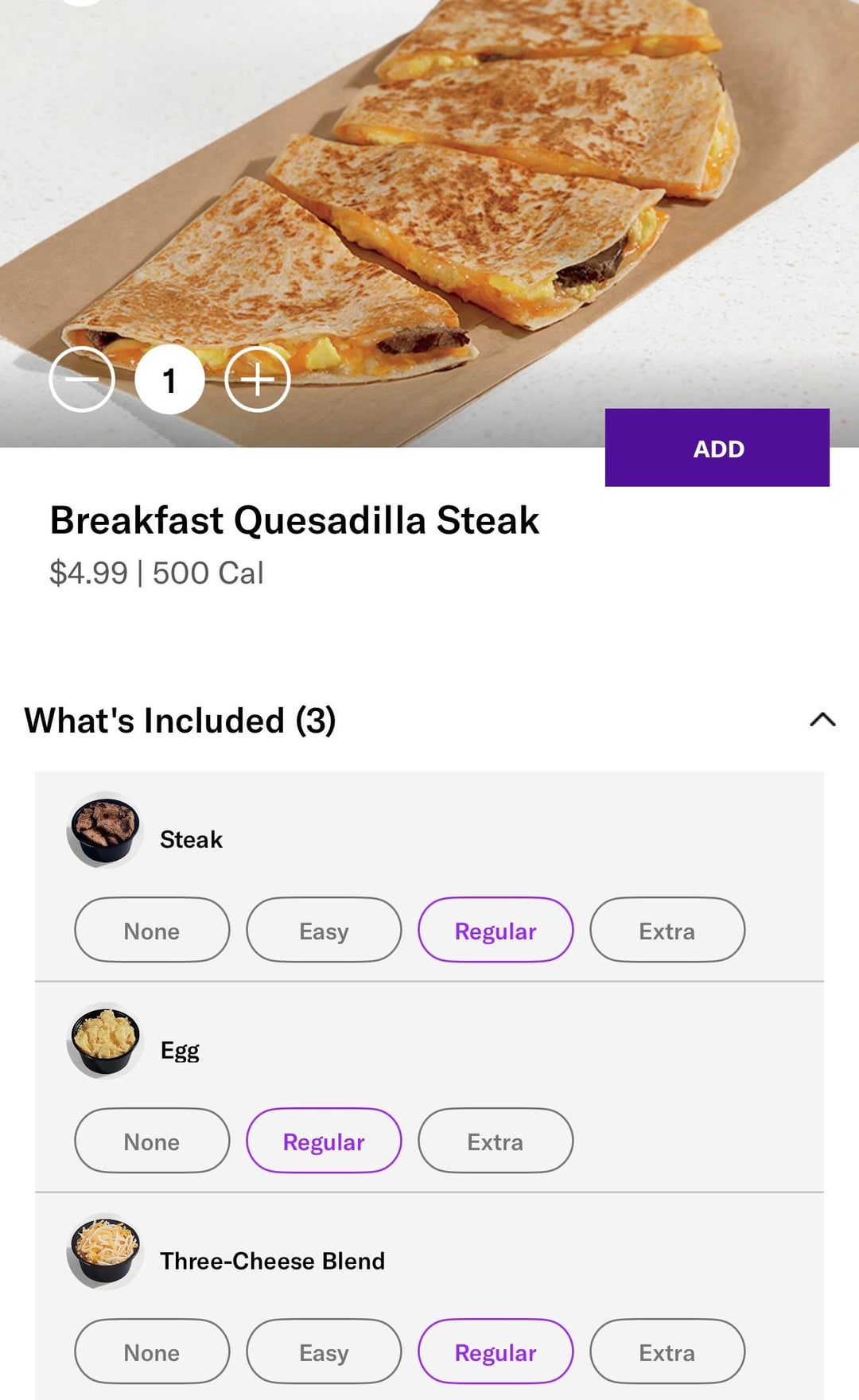
Task: Choose Easy for Three-Cheese Blend
Action: coord(324,1351)
